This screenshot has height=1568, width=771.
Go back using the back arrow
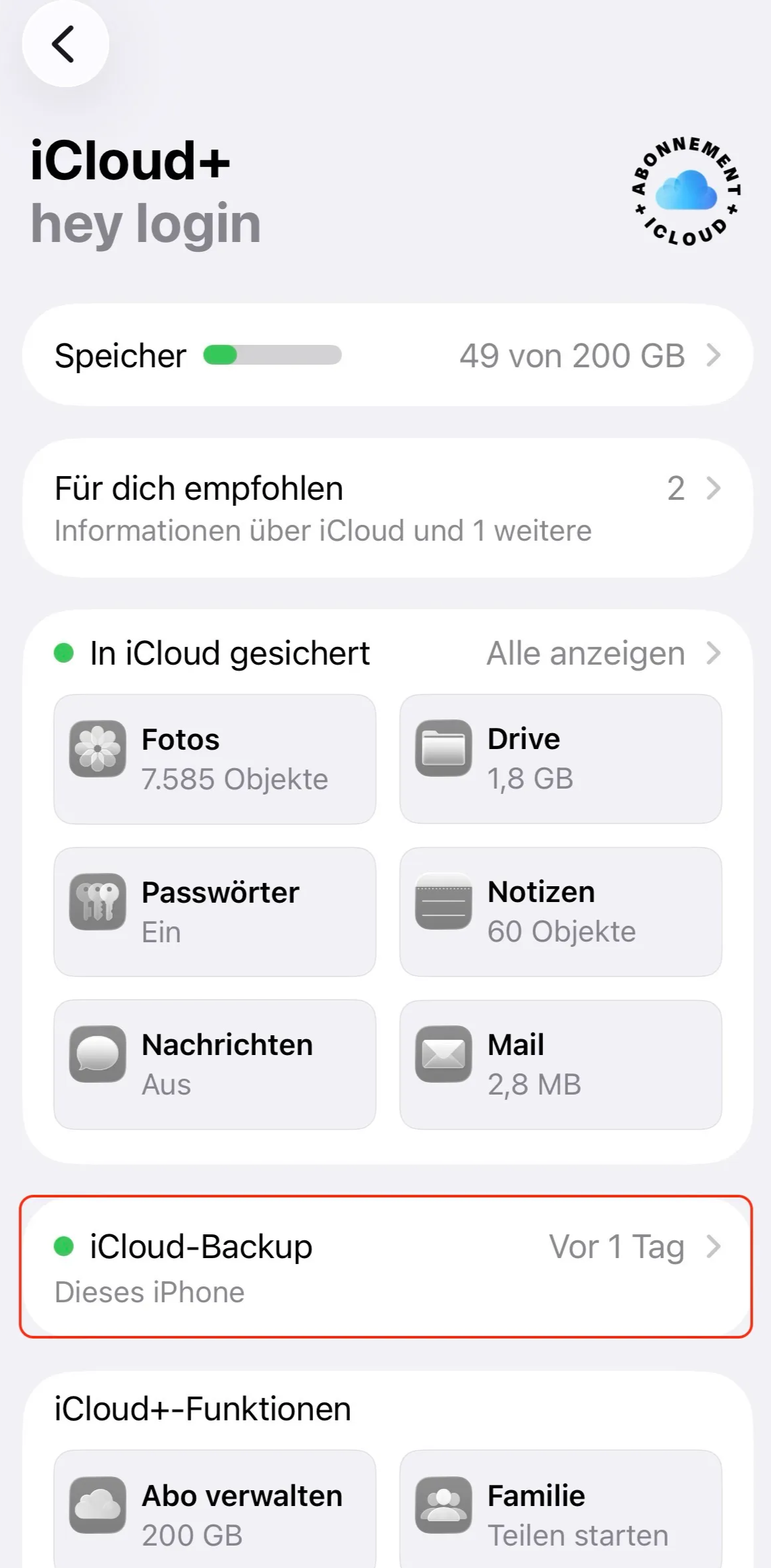tap(65, 44)
